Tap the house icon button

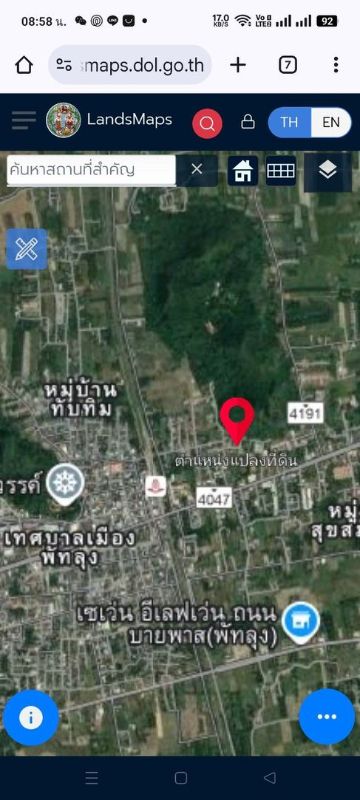243,170
